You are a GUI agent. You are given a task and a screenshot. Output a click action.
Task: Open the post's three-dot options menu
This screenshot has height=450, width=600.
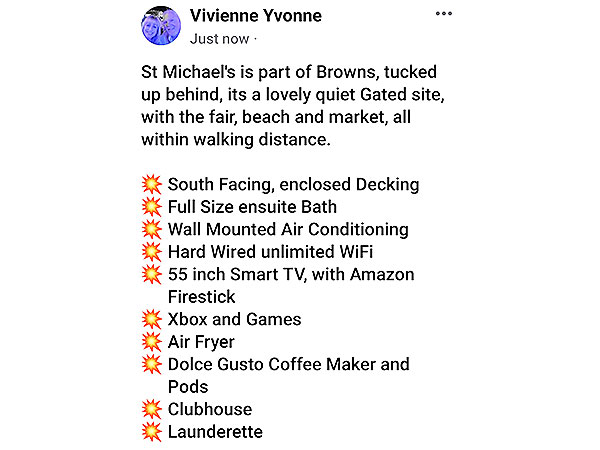tap(444, 14)
